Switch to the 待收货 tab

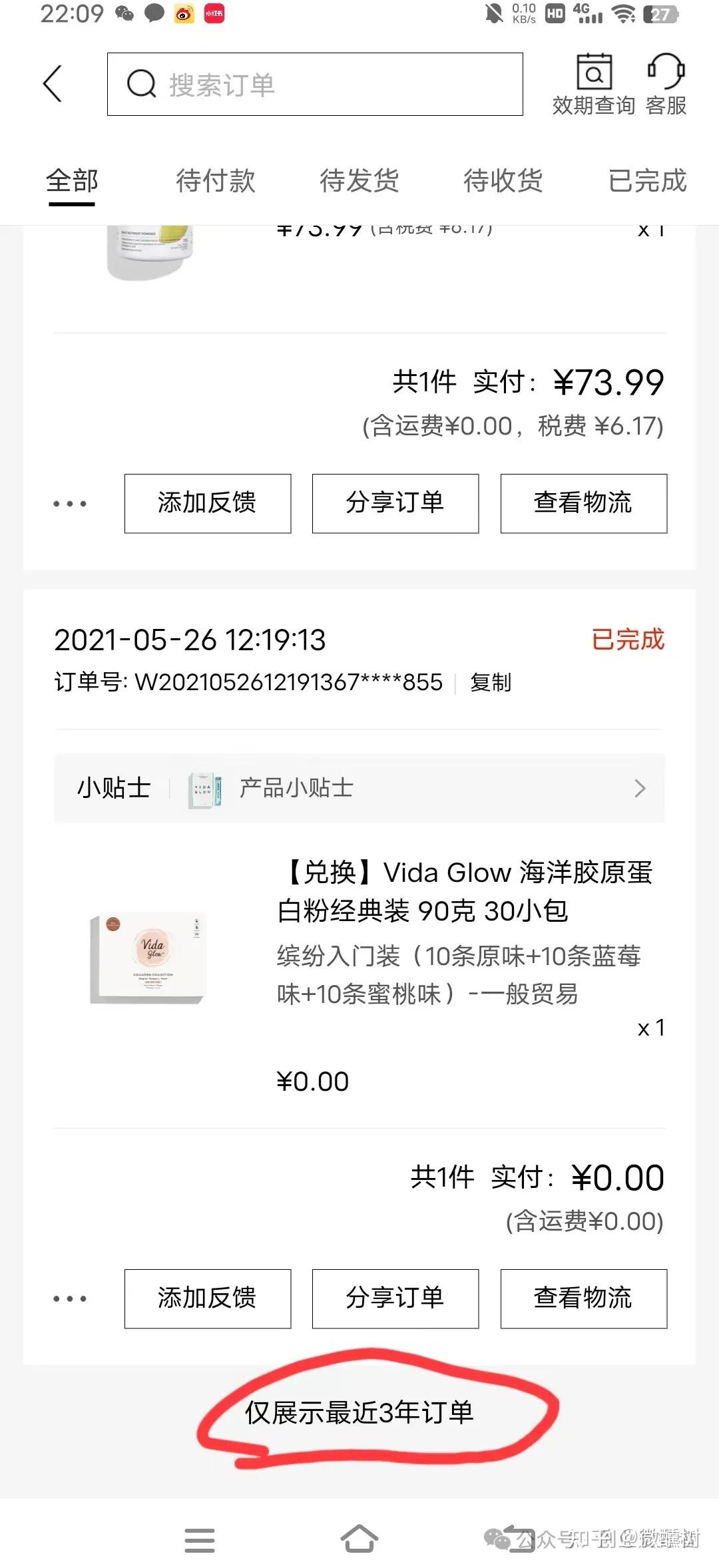coord(501,181)
